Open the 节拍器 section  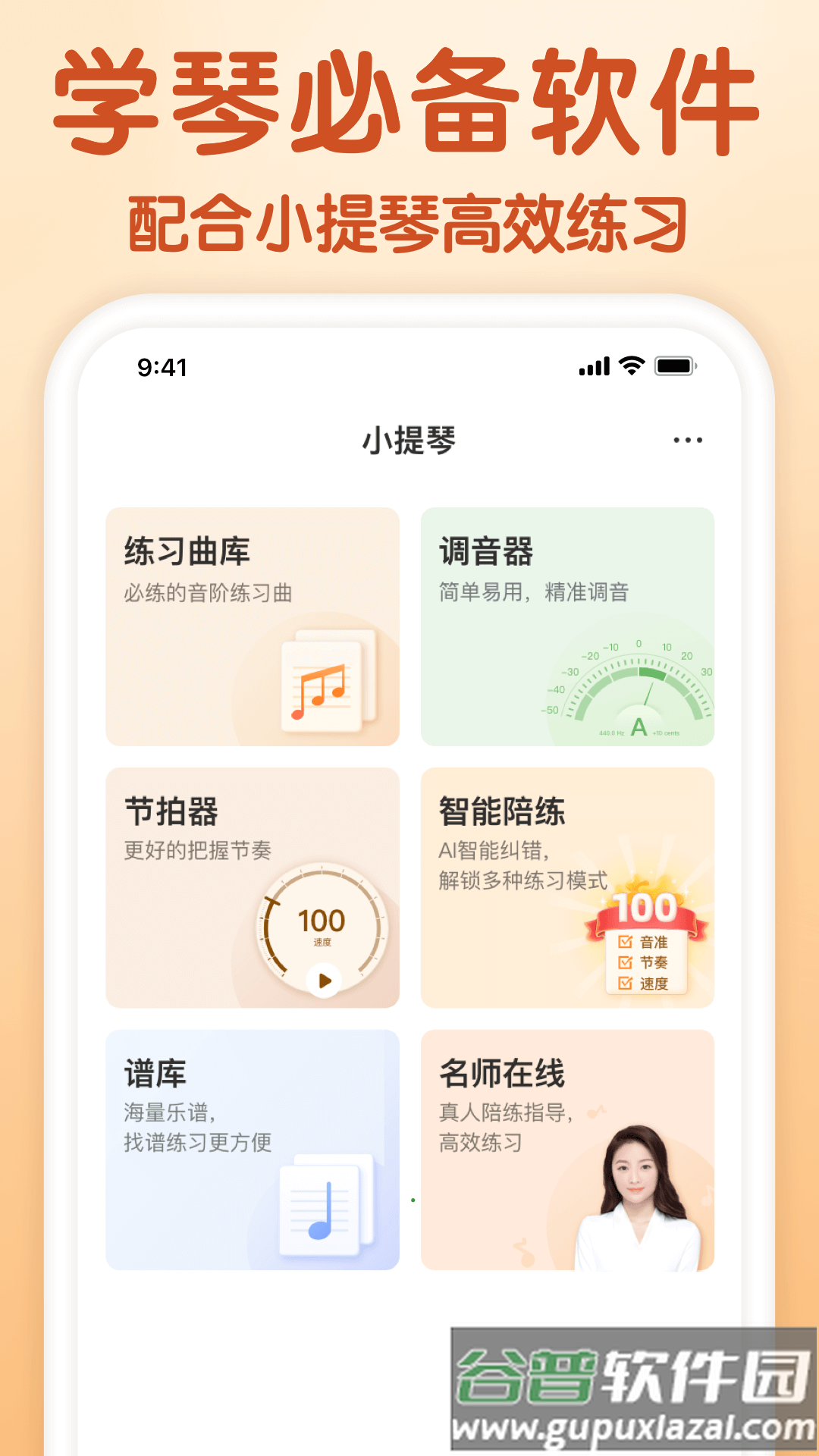click(x=174, y=811)
